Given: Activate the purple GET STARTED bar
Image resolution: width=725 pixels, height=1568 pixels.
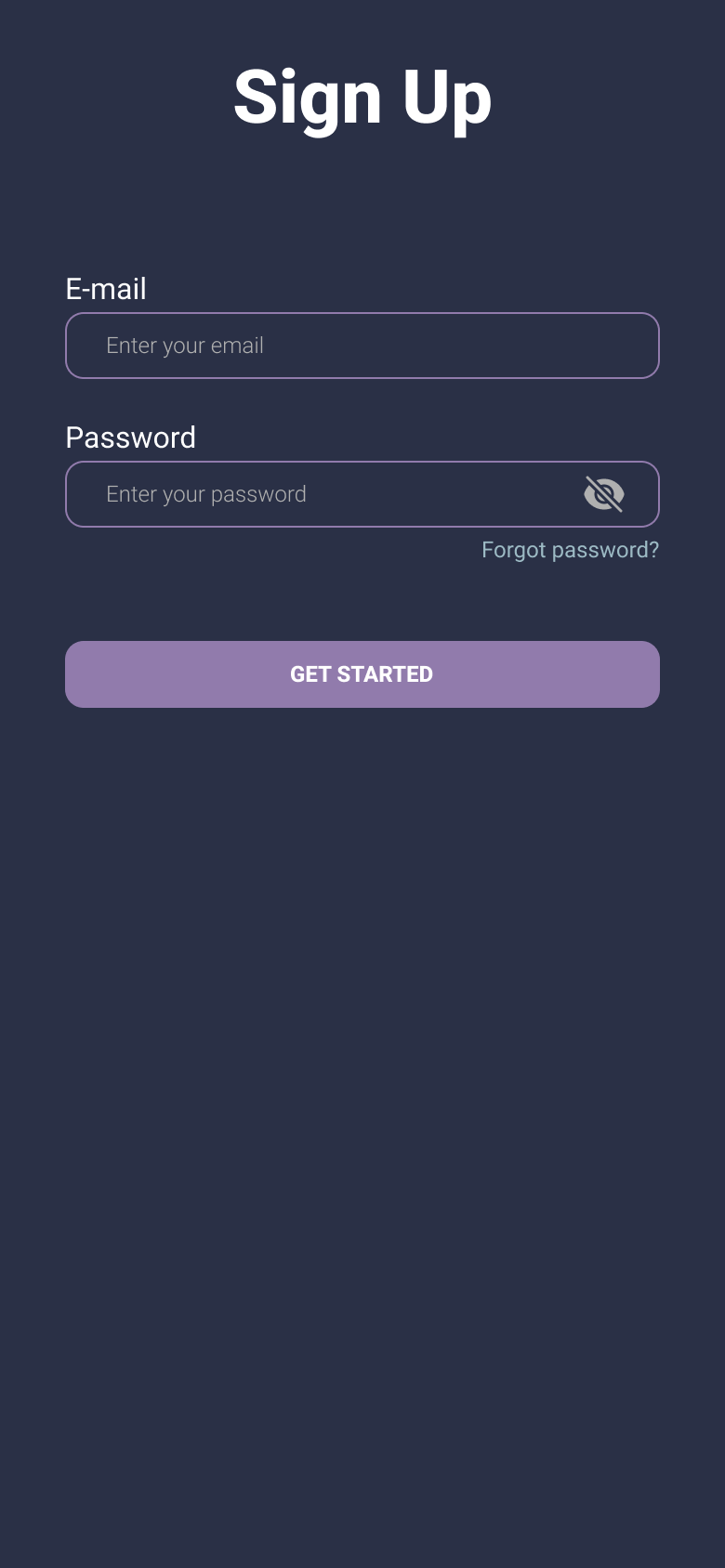Looking at the screenshot, I should click(362, 674).
